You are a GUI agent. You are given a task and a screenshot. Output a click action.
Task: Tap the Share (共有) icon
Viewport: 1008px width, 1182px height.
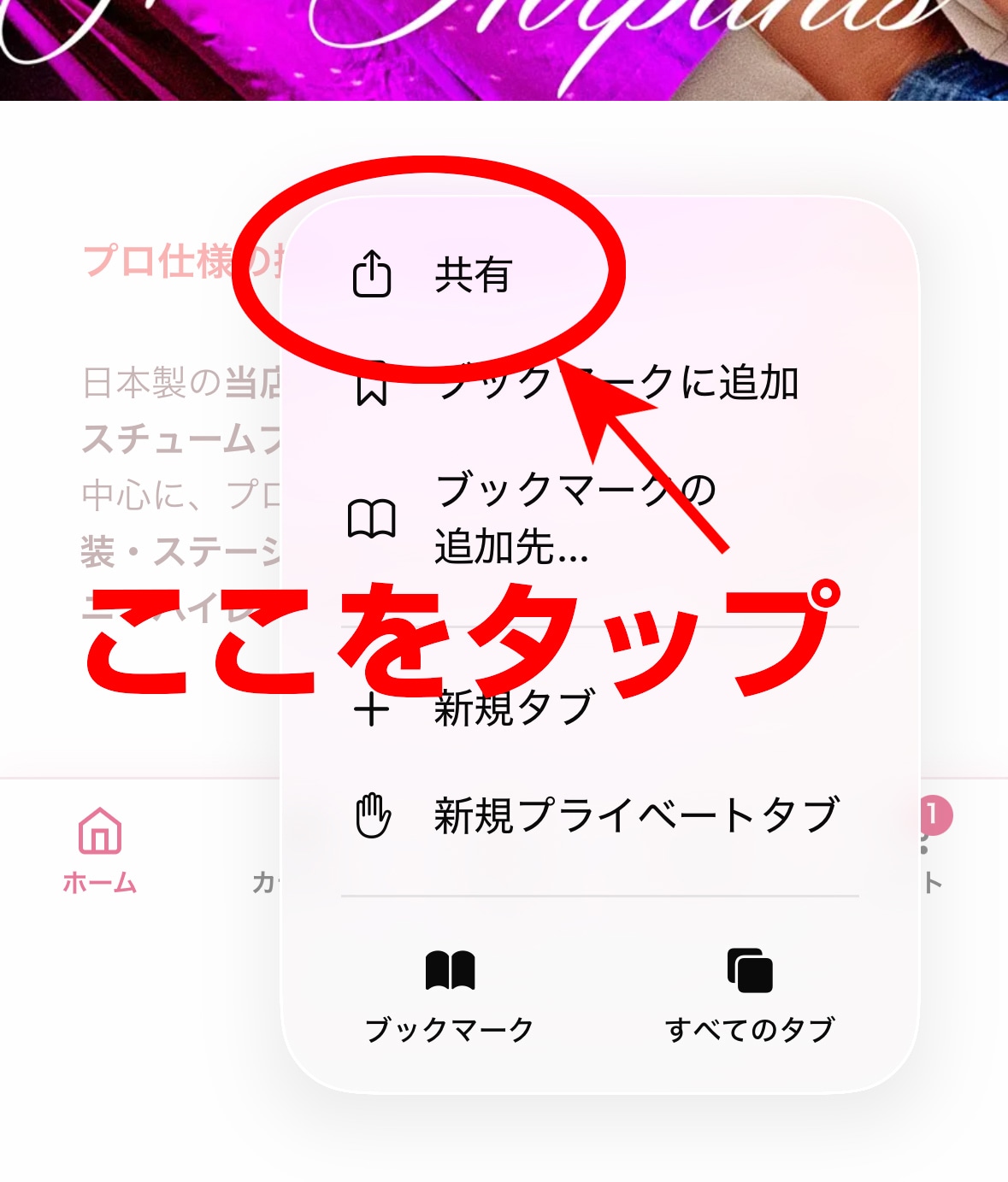pyautogui.click(x=374, y=273)
